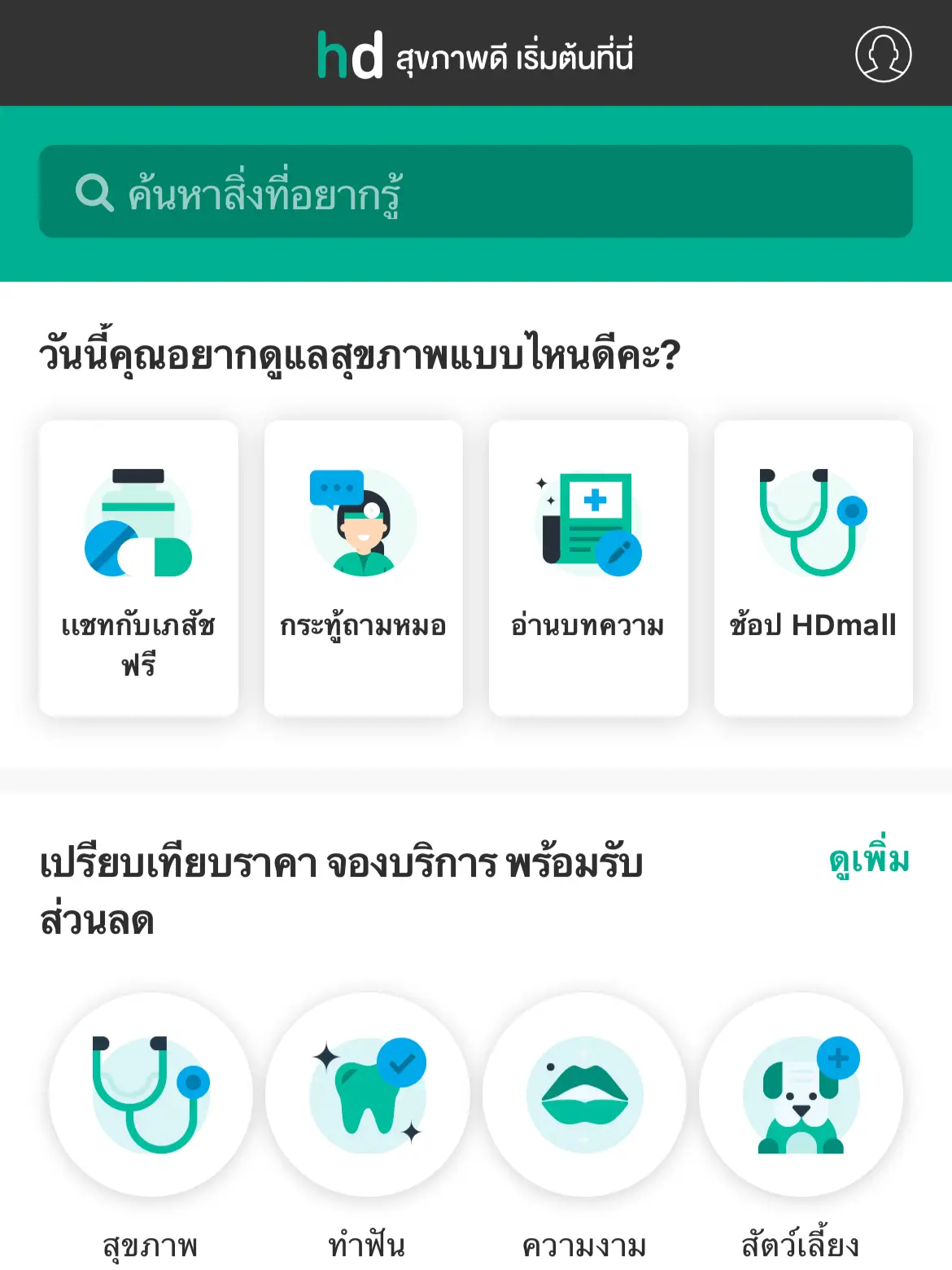
Task: Open the แชทกับเภสัชฟรี card
Action: [138, 567]
